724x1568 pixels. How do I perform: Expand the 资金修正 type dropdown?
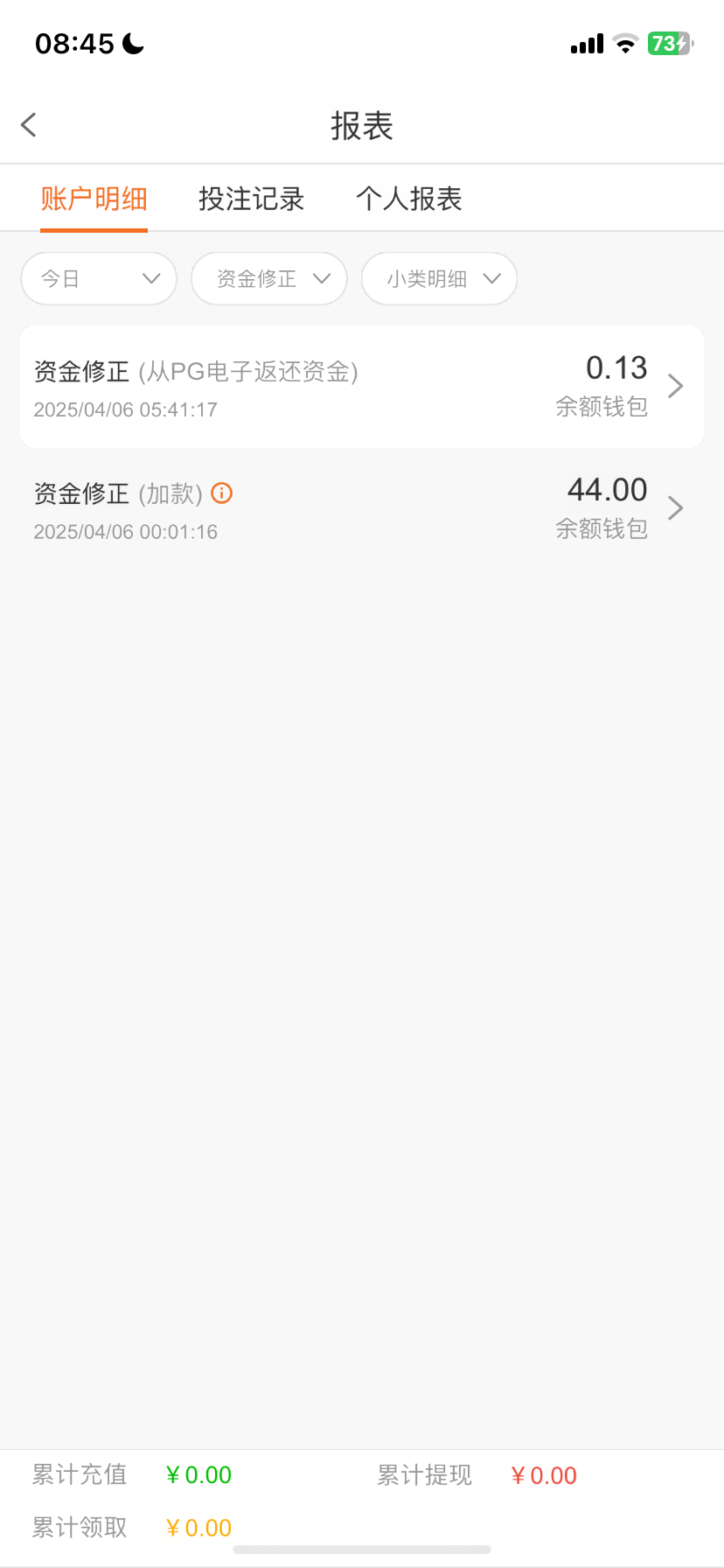(x=269, y=279)
